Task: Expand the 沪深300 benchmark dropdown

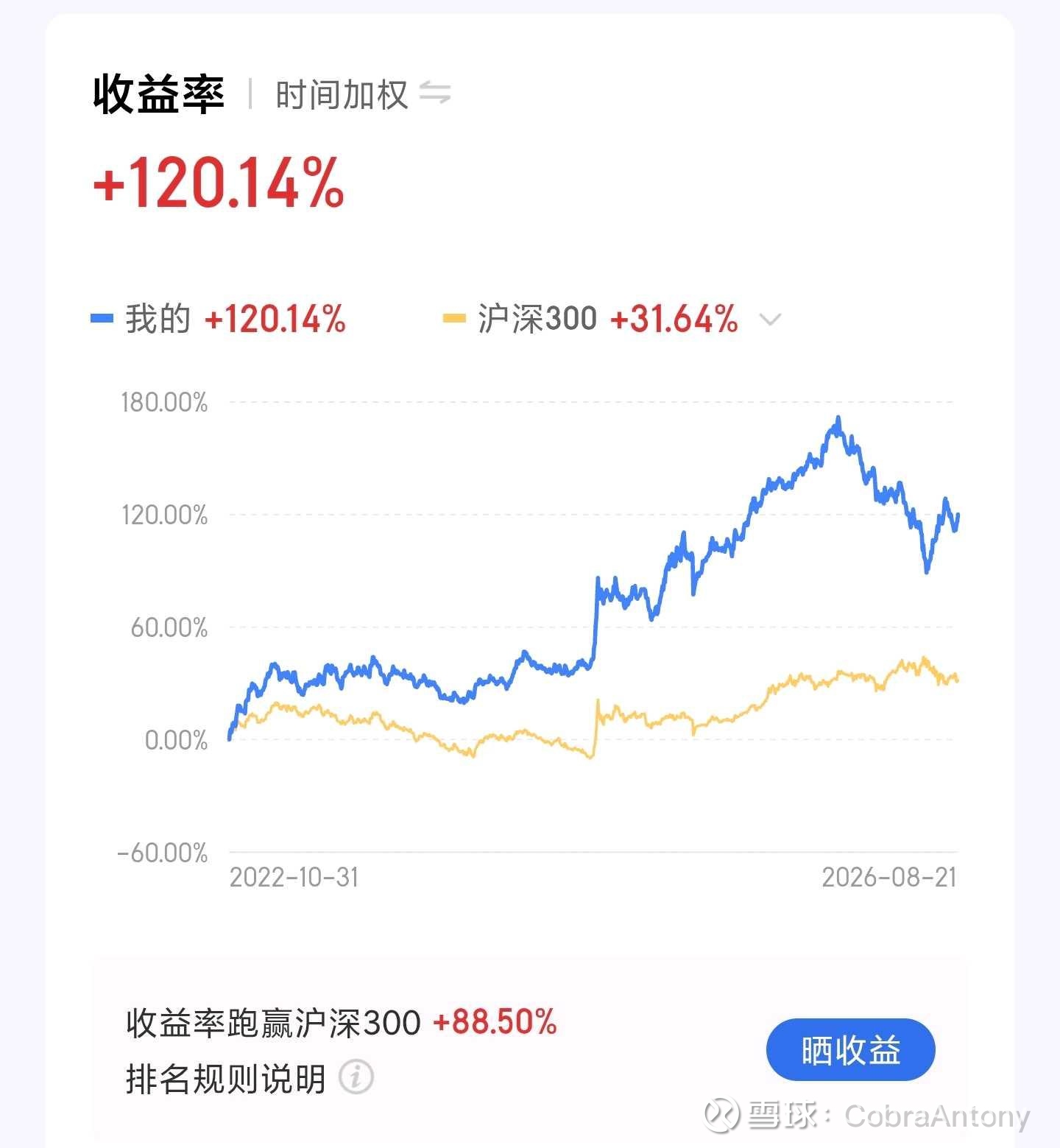Action: coord(770,320)
